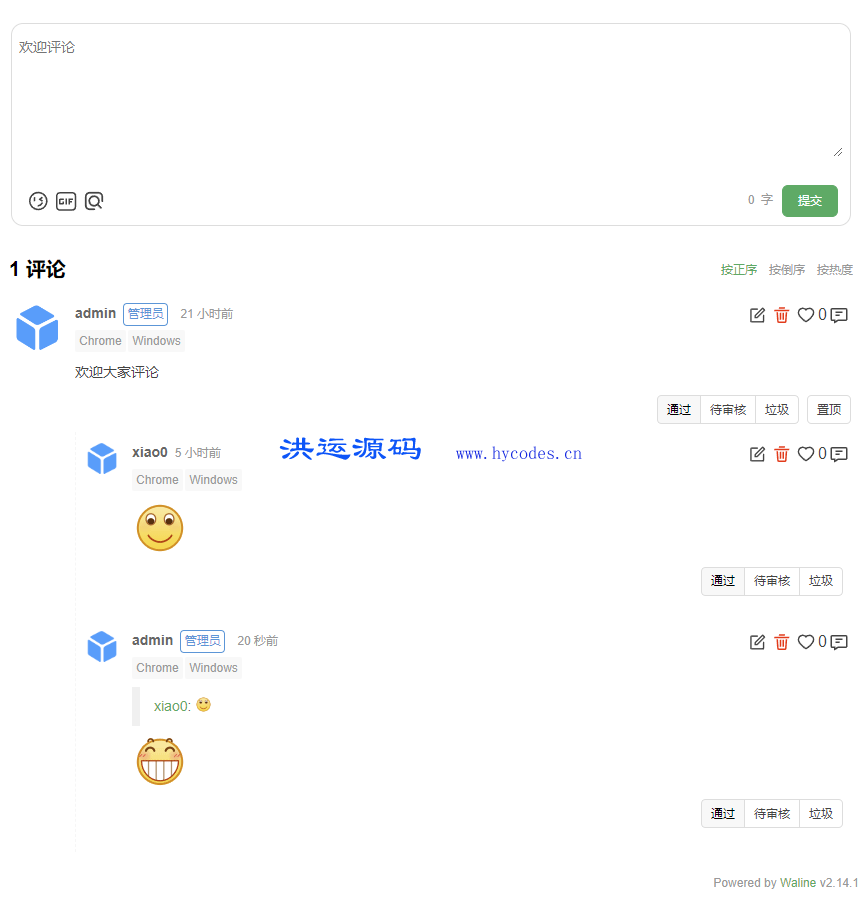Reply to admin's 欢迎大家评论 comment
863x898 pixels.
tap(839, 315)
